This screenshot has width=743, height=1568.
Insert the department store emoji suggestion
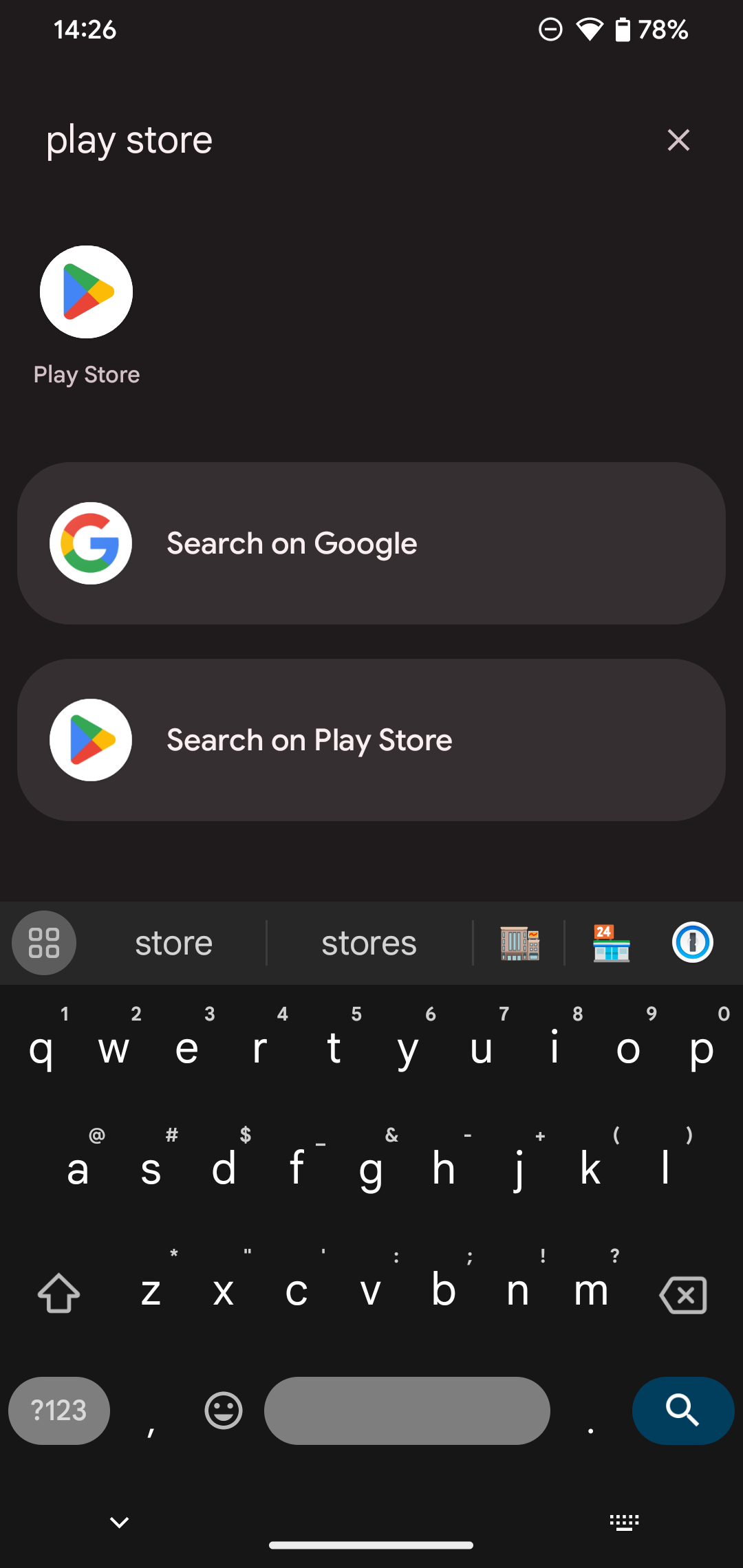(x=519, y=943)
